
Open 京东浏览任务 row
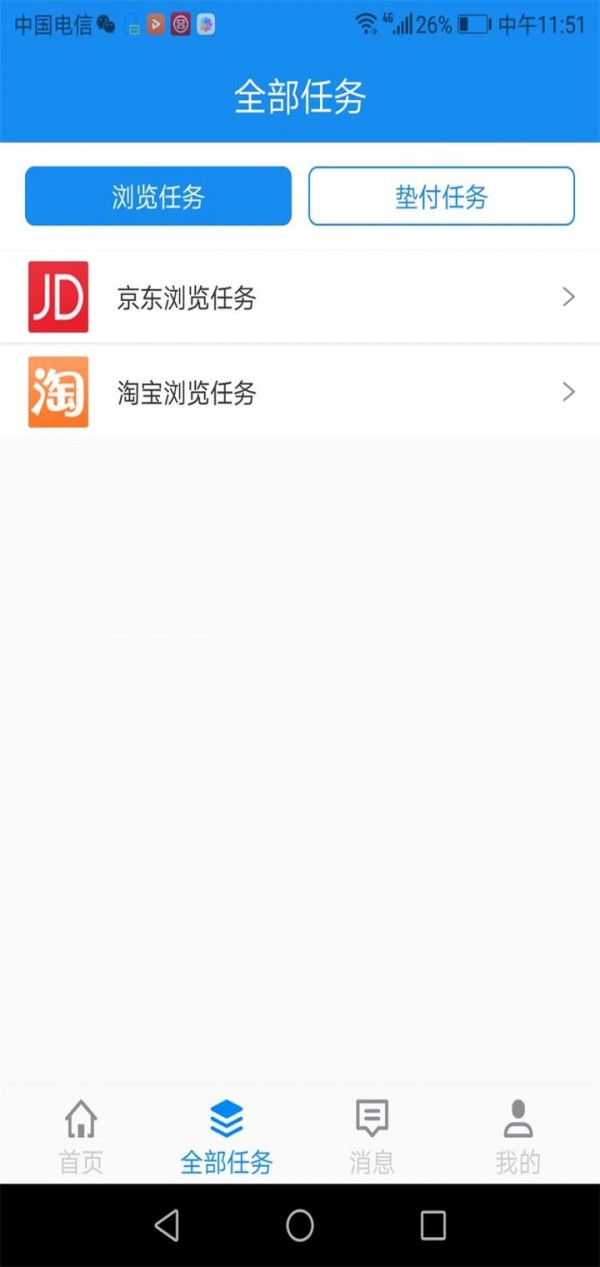pos(300,297)
